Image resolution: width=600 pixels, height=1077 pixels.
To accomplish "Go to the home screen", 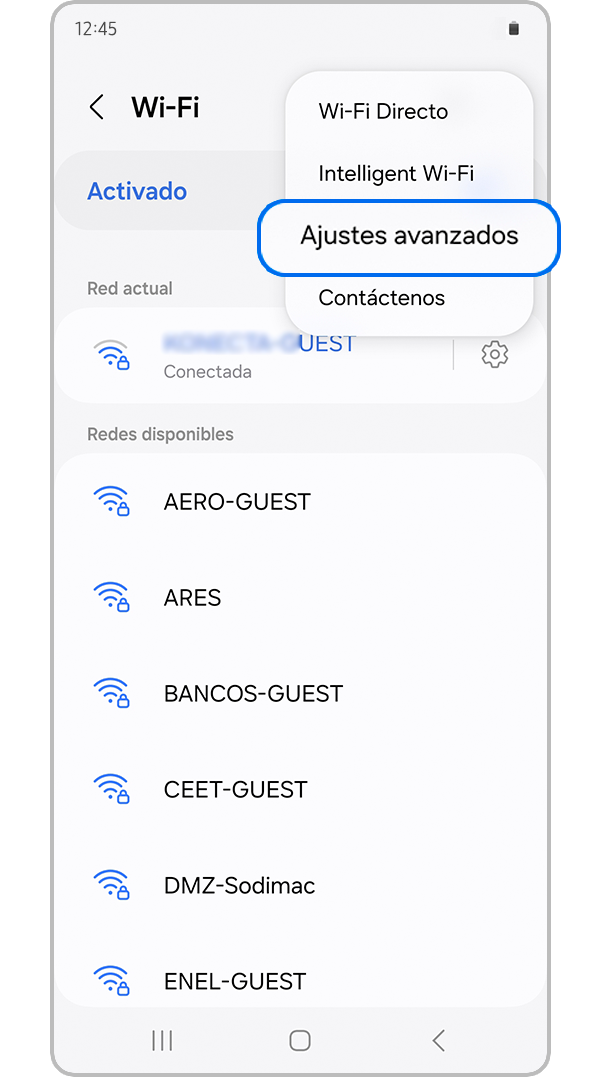I will [300, 1040].
